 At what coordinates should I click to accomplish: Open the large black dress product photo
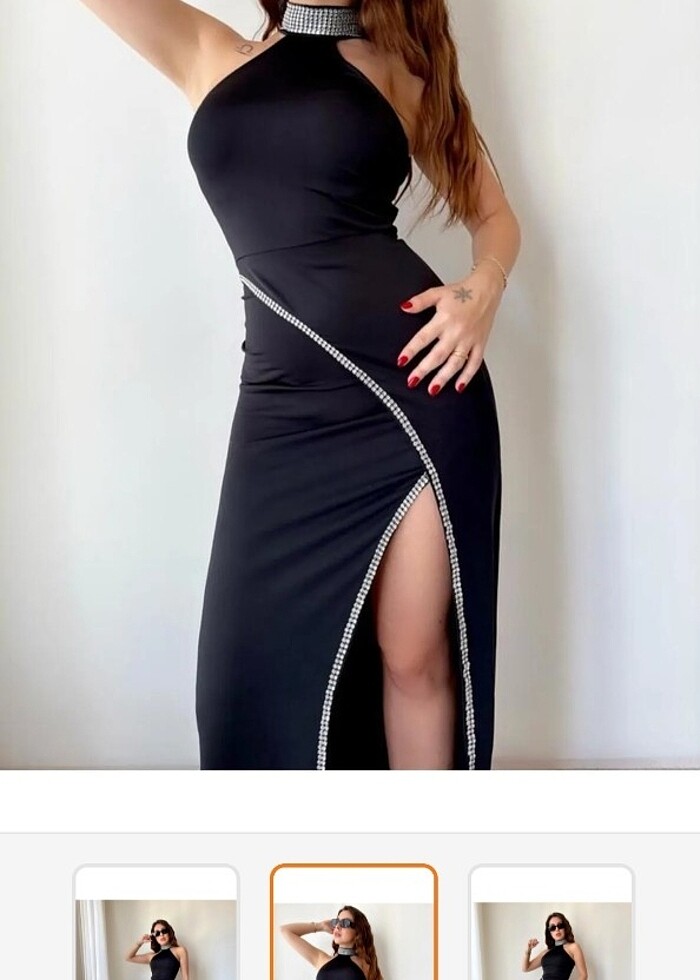350,385
